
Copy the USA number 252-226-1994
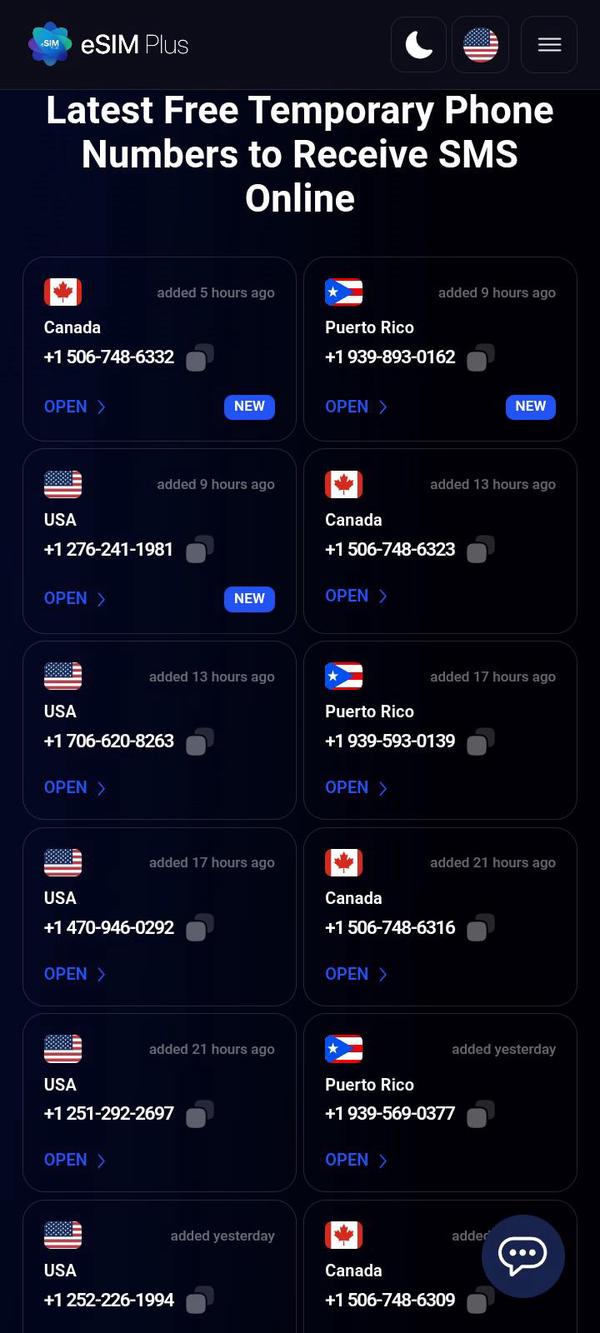(199, 1300)
